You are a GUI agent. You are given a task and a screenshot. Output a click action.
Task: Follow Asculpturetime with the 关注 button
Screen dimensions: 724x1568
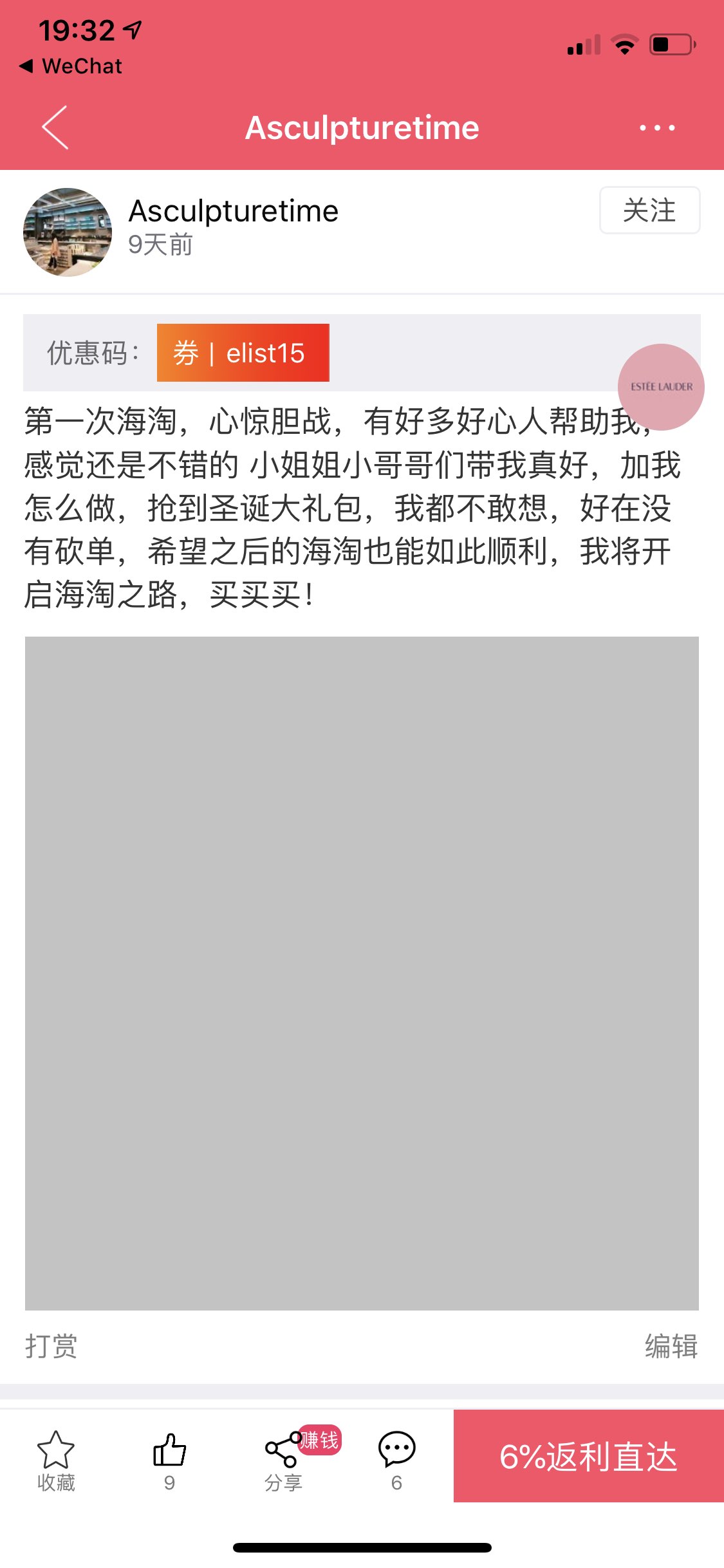coord(649,210)
